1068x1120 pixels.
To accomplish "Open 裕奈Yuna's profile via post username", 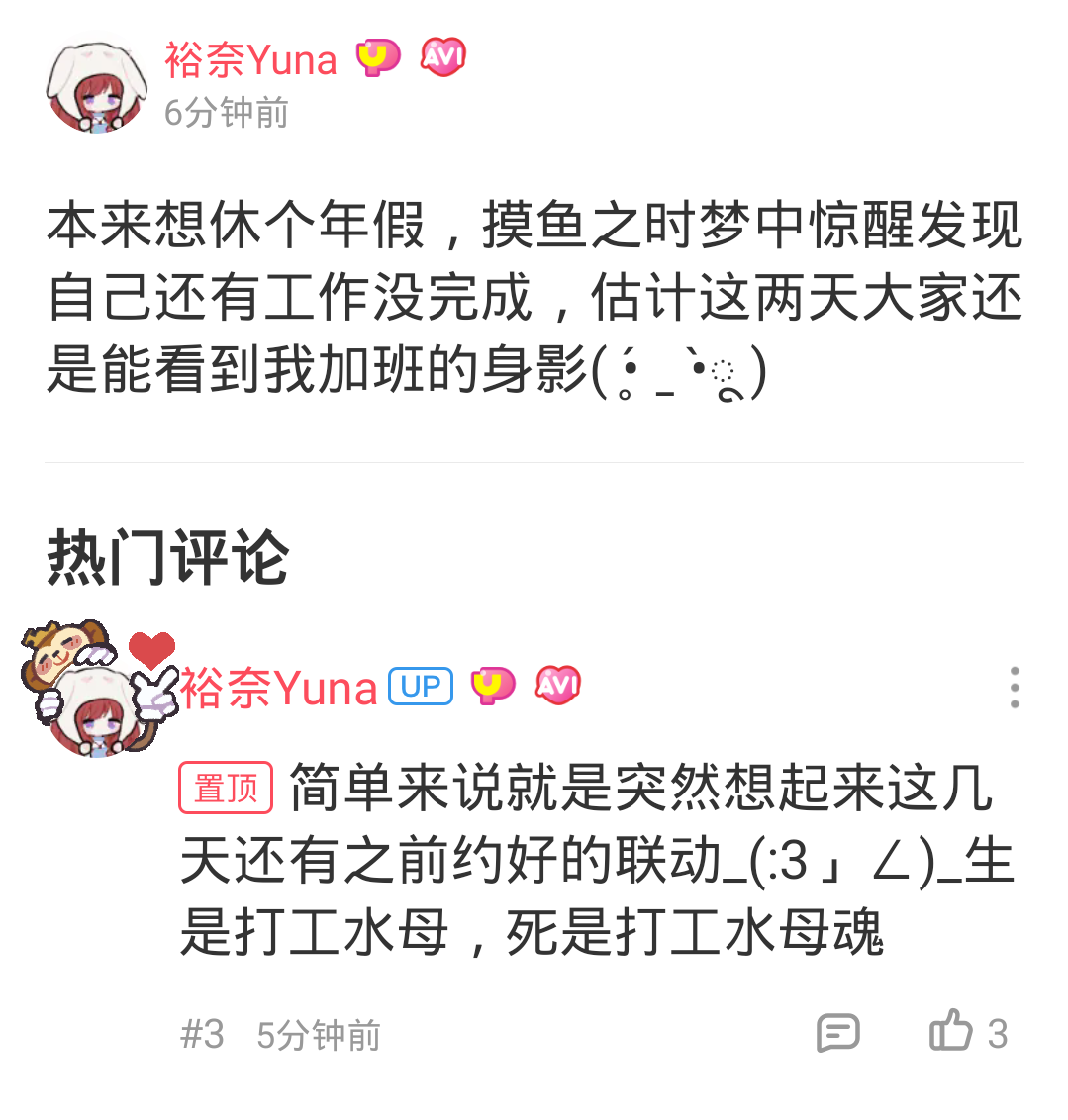I will click(x=250, y=60).
